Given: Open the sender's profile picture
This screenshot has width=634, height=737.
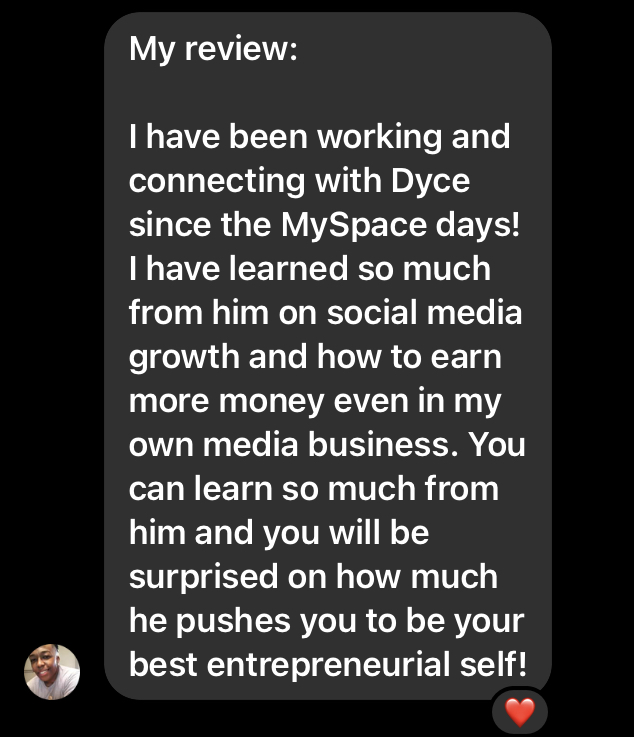Looking at the screenshot, I should [x=52, y=671].
